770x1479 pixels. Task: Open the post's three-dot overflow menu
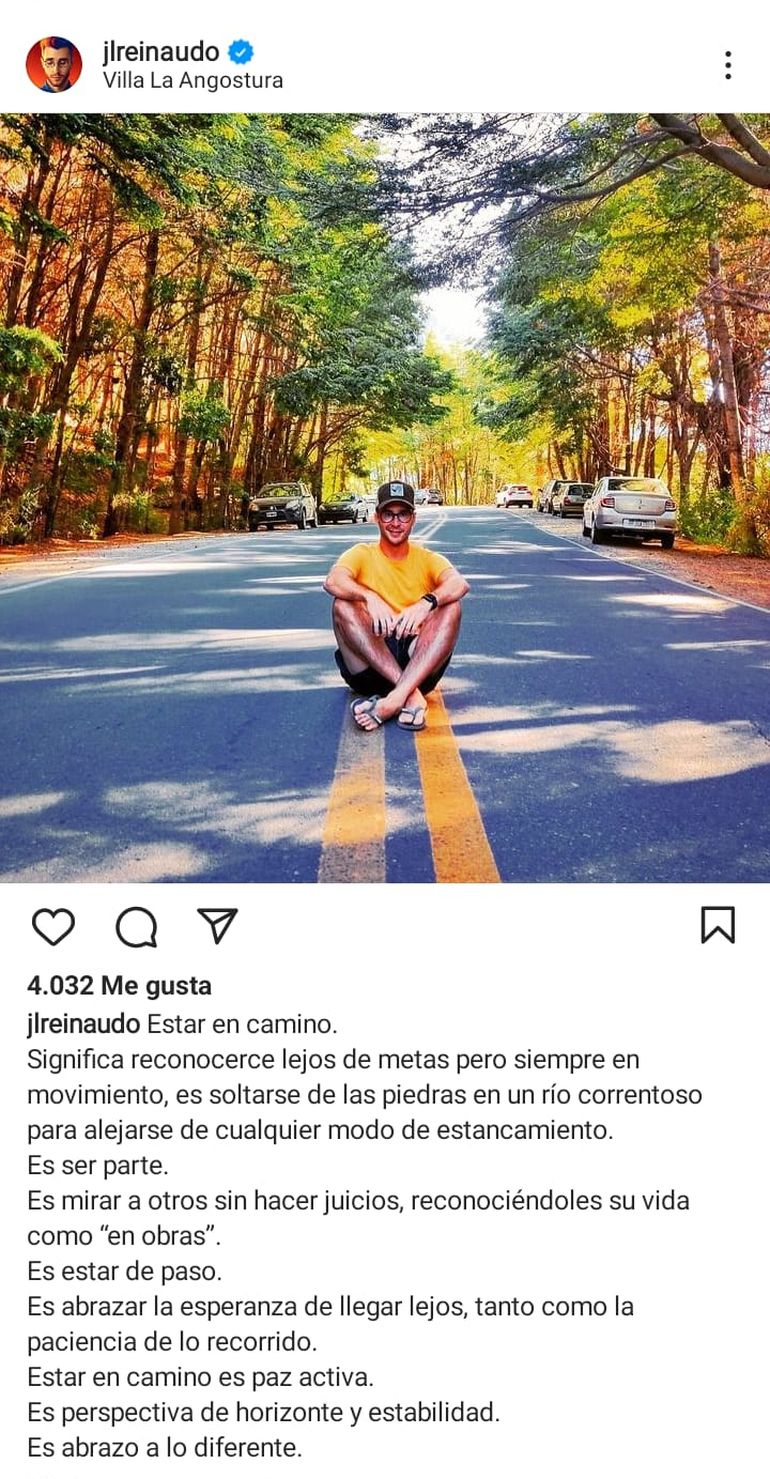(x=727, y=65)
